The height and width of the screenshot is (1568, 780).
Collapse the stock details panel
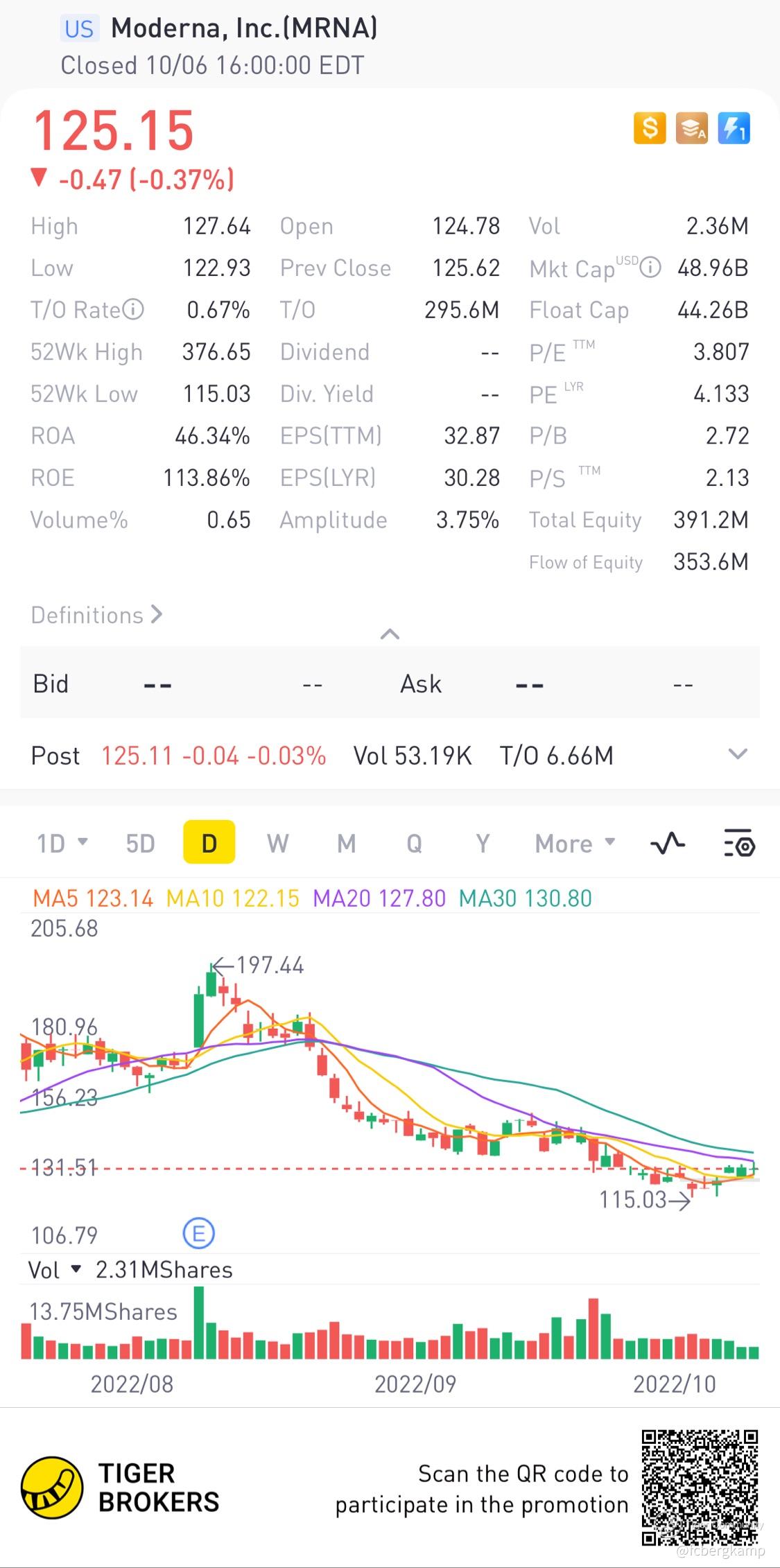[x=390, y=634]
